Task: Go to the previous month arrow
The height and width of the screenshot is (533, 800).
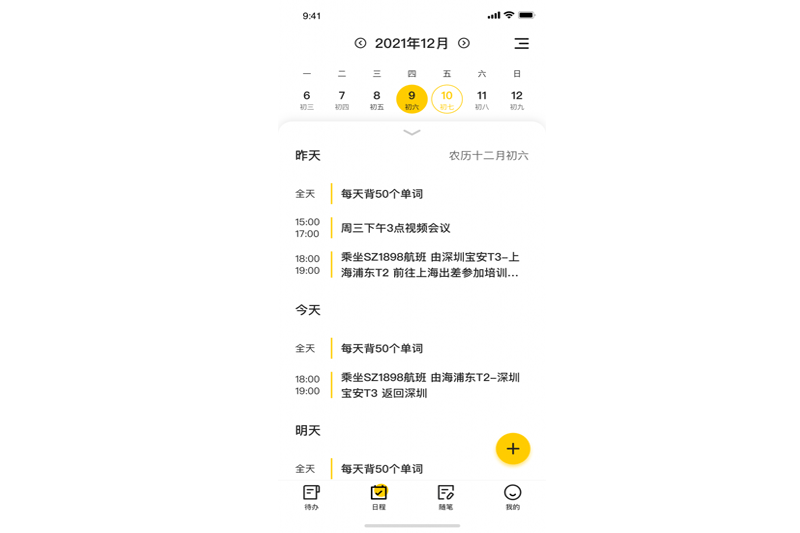Action: 360,43
